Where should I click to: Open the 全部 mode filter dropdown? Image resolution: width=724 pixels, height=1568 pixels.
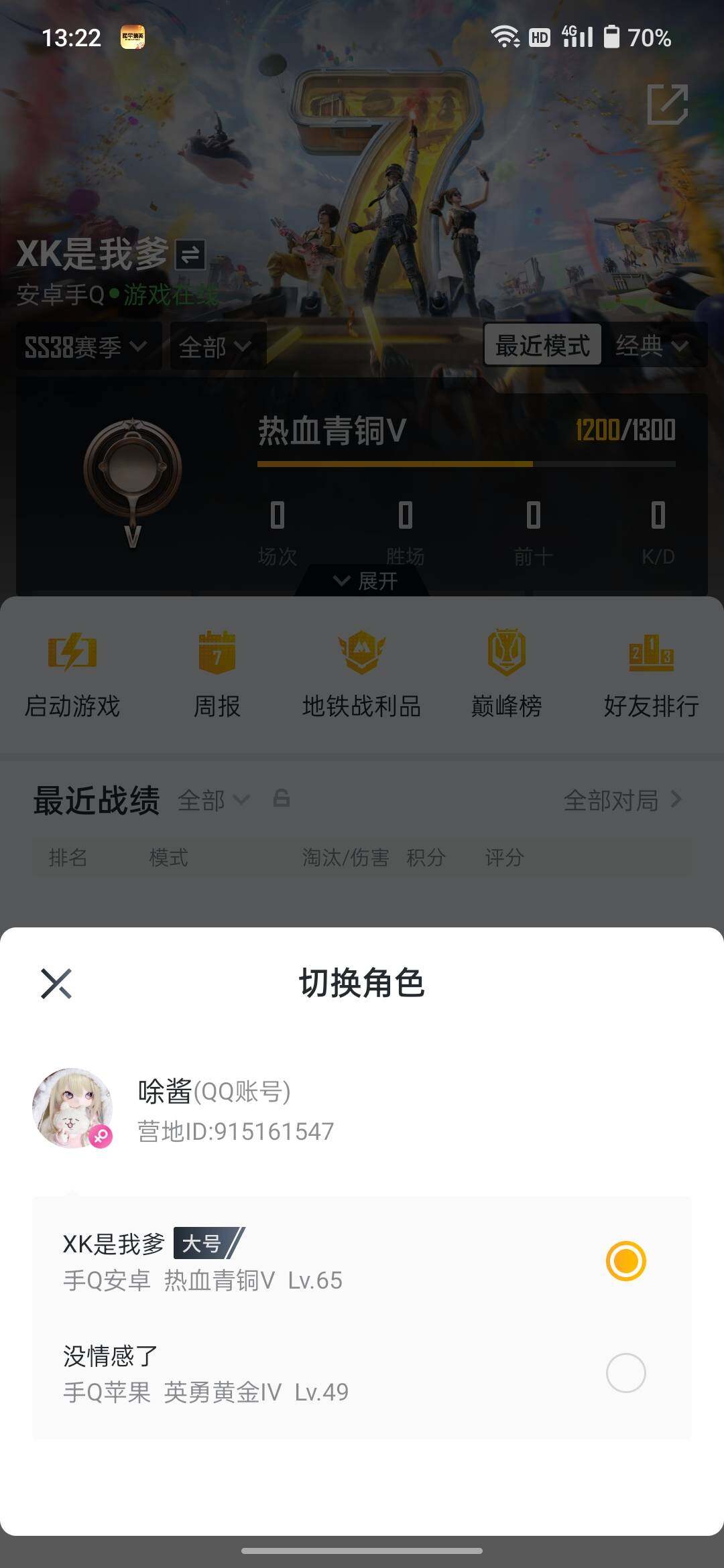point(213,346)
